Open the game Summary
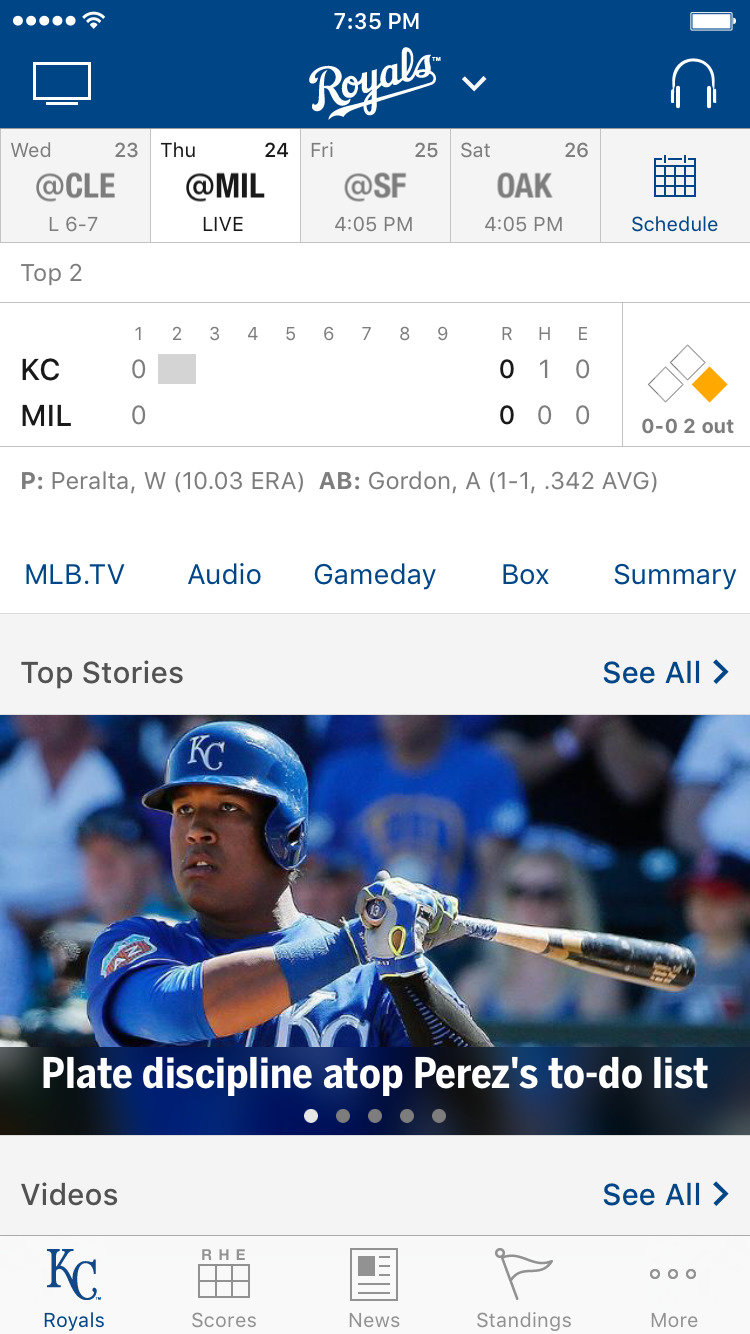The image size is (750, 1334). 675,574
